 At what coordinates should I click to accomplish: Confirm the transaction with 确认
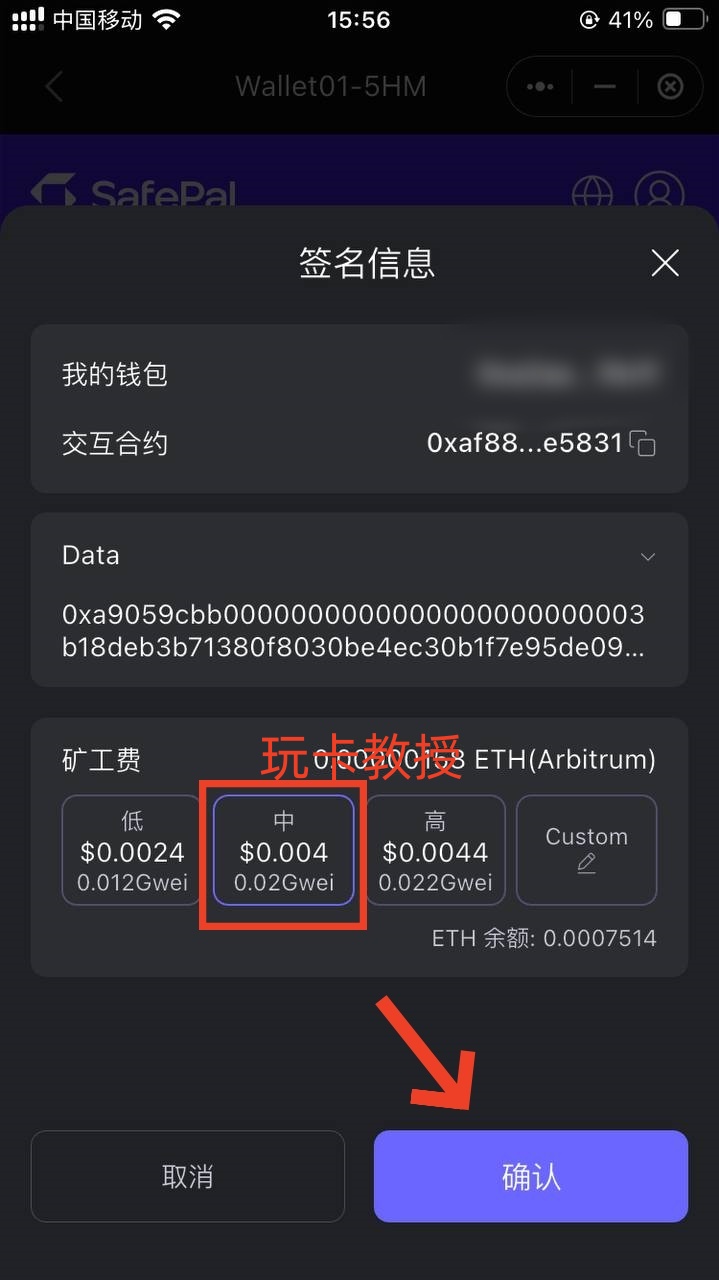(530, 1176)
